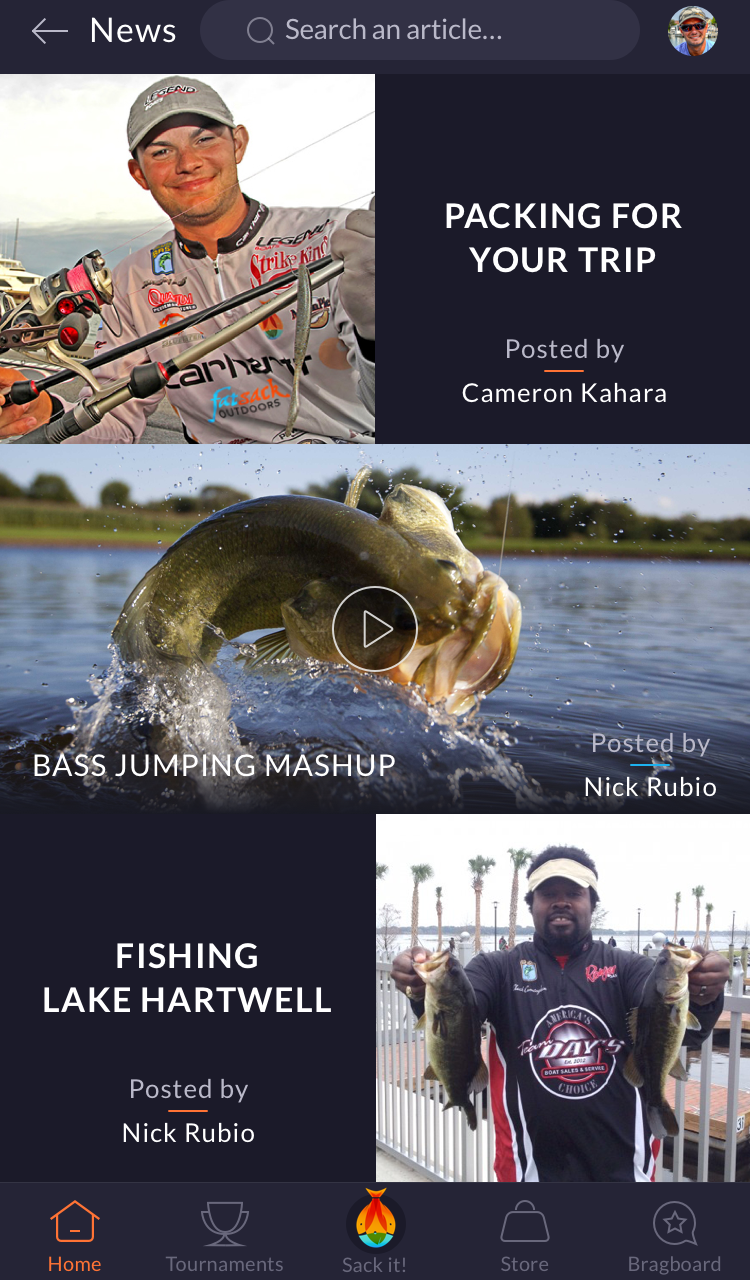Open the Packing For Your Trip article
The image size is (750, 1280).
click(563, 238)
